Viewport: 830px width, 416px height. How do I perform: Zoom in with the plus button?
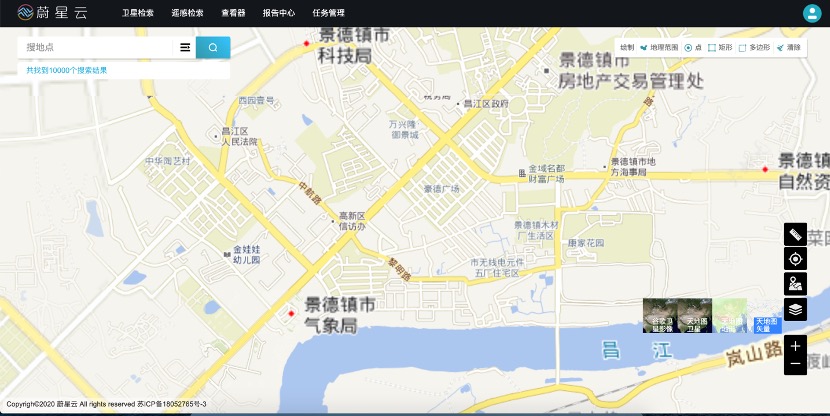pos(795,346)
